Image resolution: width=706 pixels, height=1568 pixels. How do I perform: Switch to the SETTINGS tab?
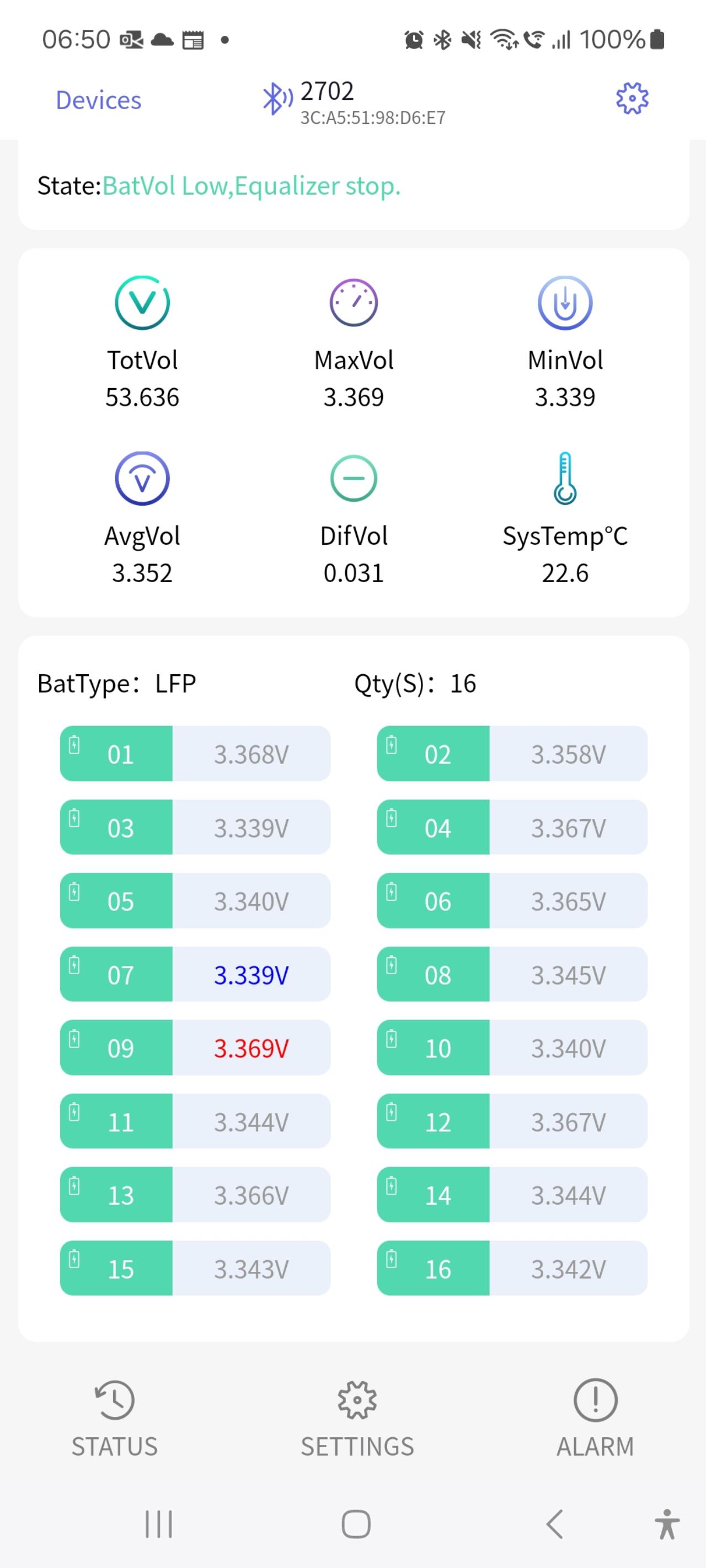coord(357,1419)
